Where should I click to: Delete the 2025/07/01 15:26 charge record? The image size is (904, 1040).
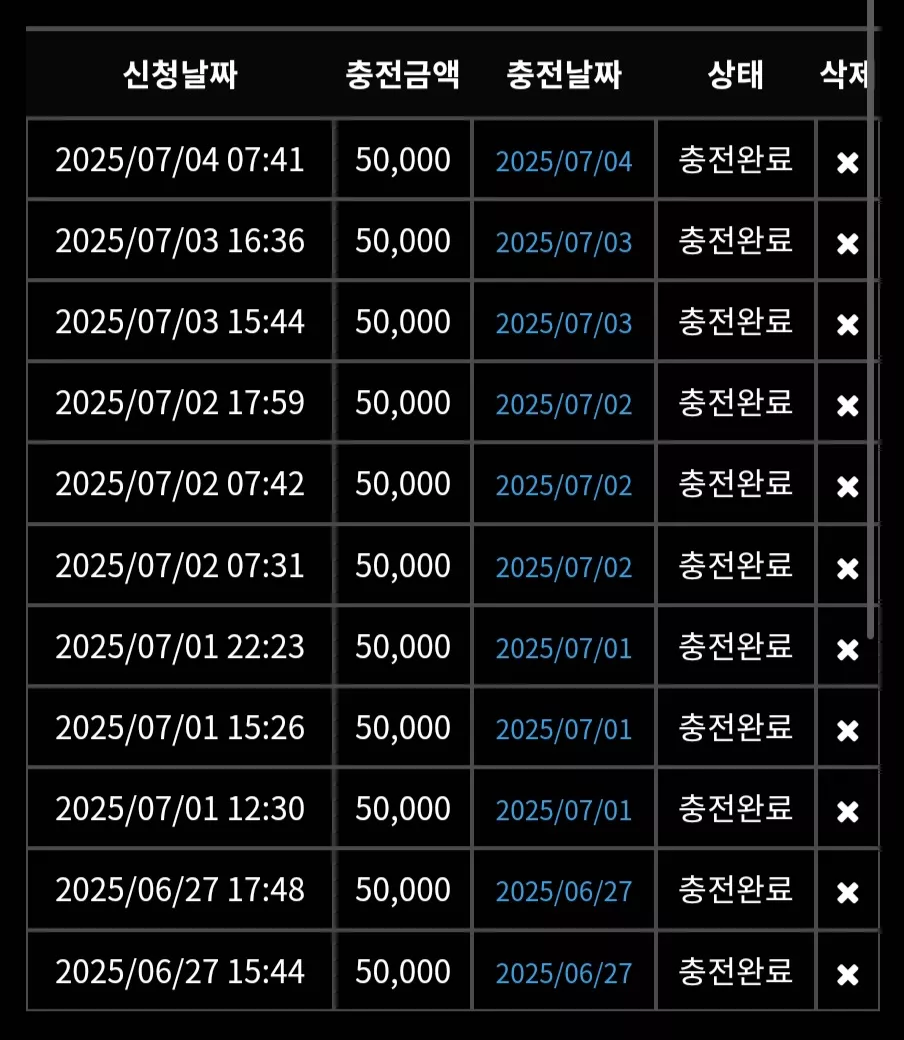coord(848,730)
